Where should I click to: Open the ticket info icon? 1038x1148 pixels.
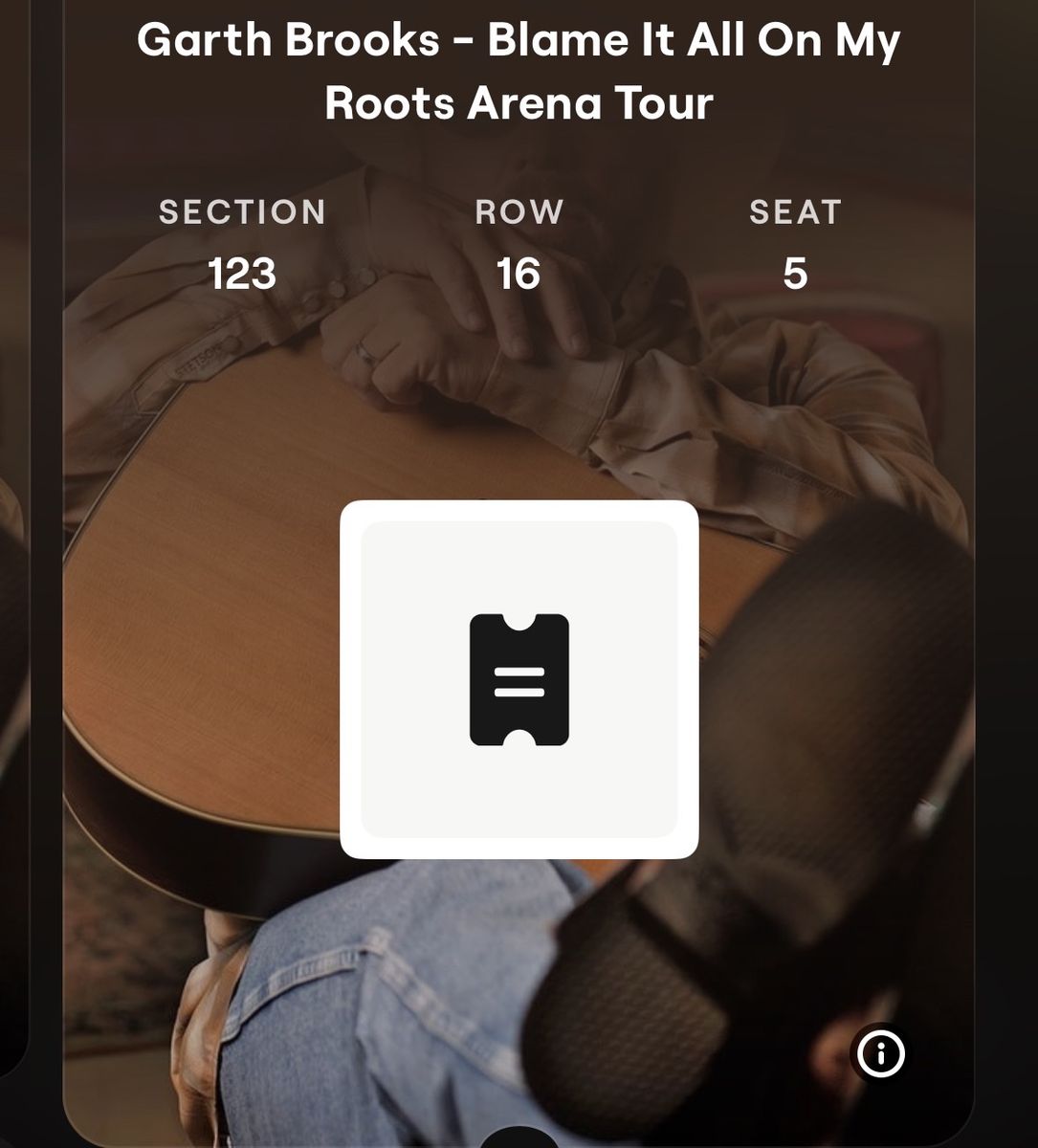(880, 1053)
